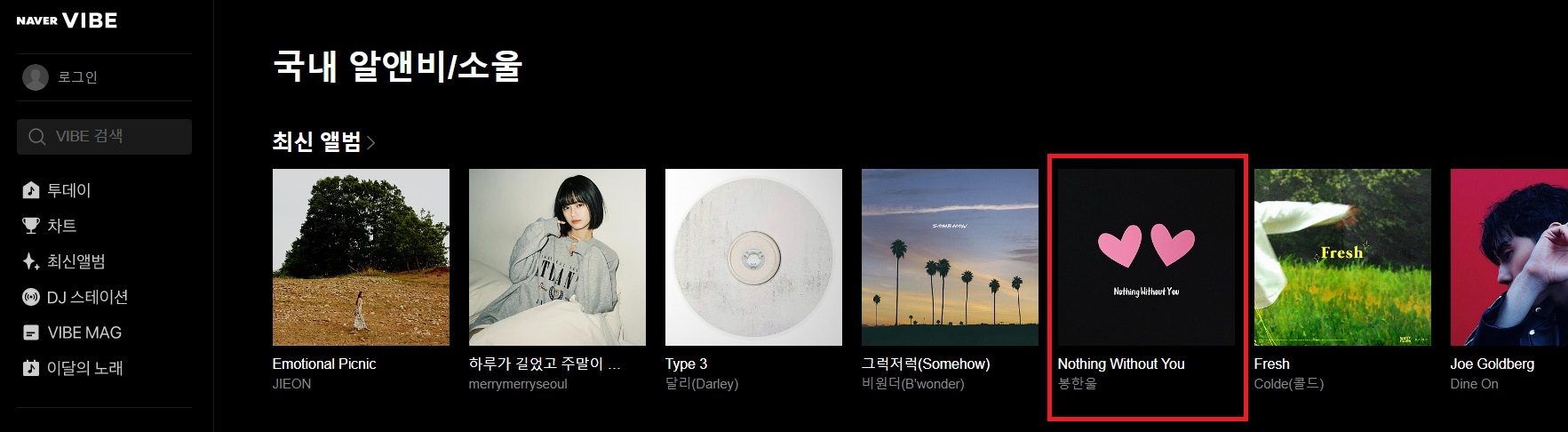
Task: Open the Joe Goldberg album by Dine On
Action: (x=1508, y=257)
